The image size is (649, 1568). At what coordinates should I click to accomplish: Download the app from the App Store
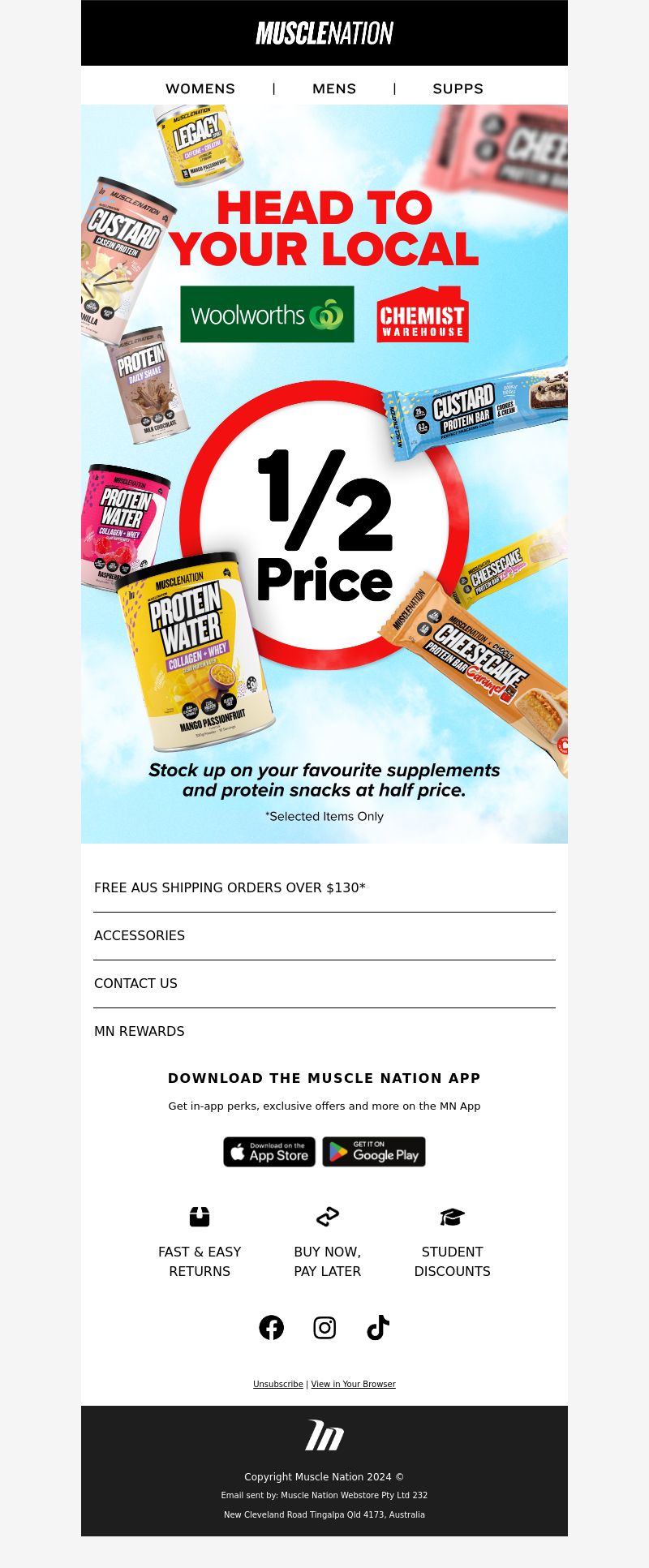pyautogui.click(x=269, y=1152)
